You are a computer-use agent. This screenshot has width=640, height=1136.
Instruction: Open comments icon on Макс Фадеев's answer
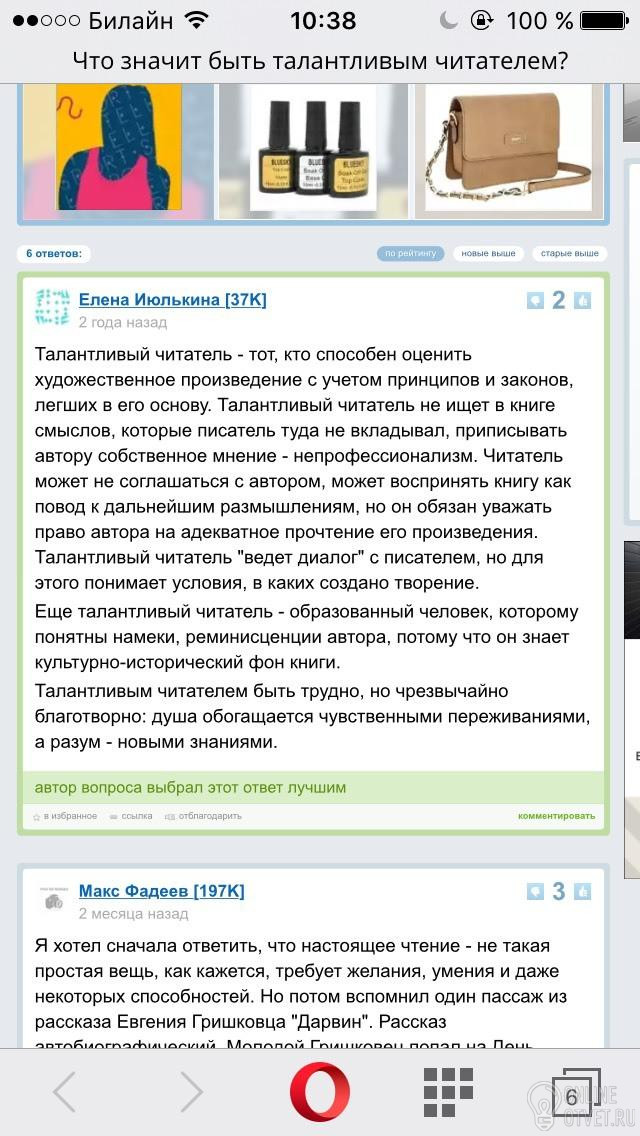[x=535, y=891]
